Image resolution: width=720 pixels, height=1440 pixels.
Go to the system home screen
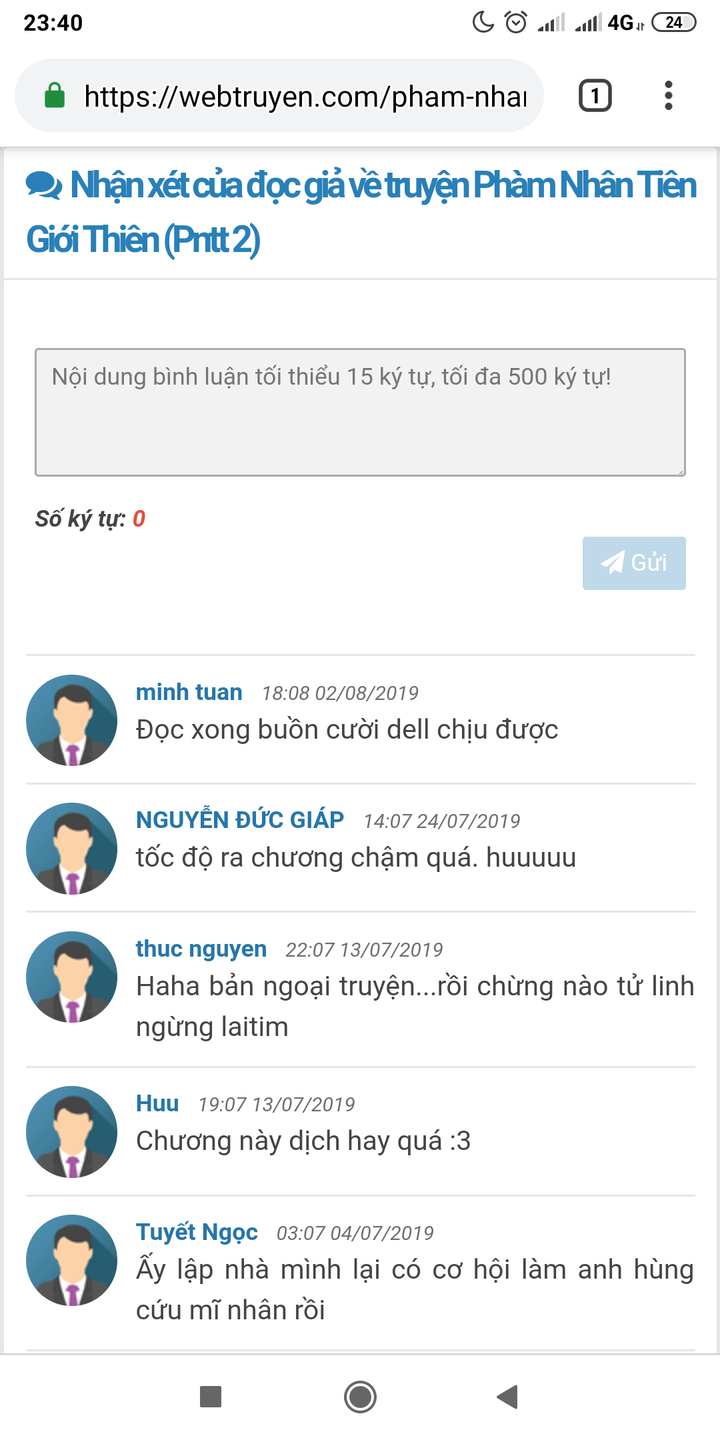coord(360,1397)
